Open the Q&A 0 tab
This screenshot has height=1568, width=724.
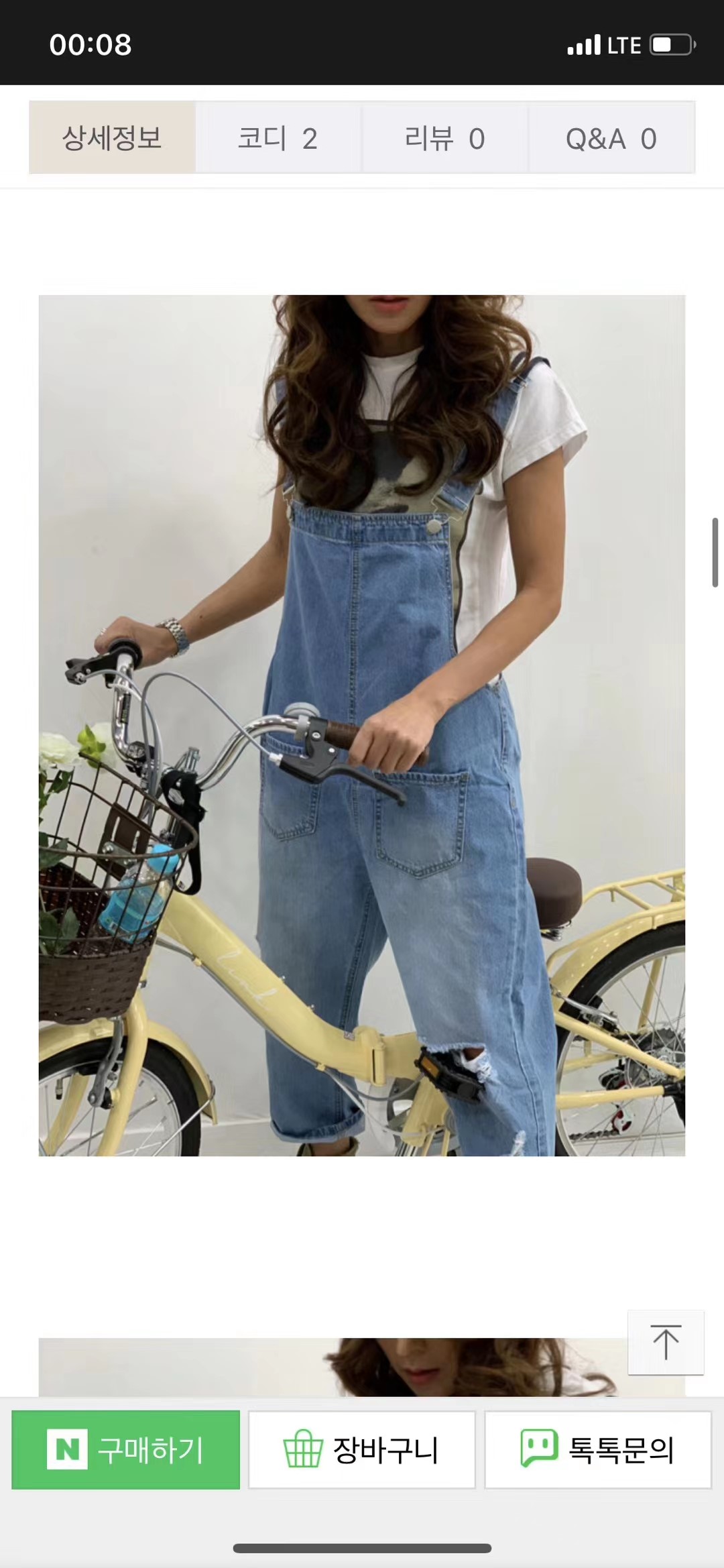pyautogui.click(x=611, y=138)
